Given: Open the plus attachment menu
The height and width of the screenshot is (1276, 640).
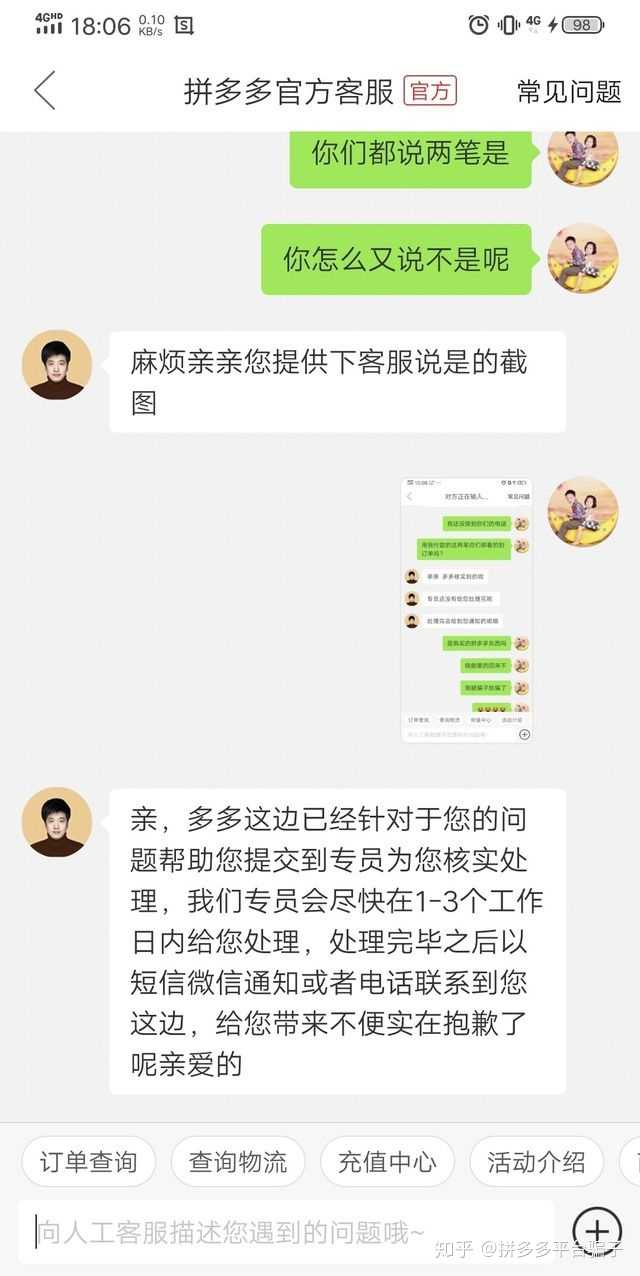Looking at the screenshot, I should coord(596,1231).
